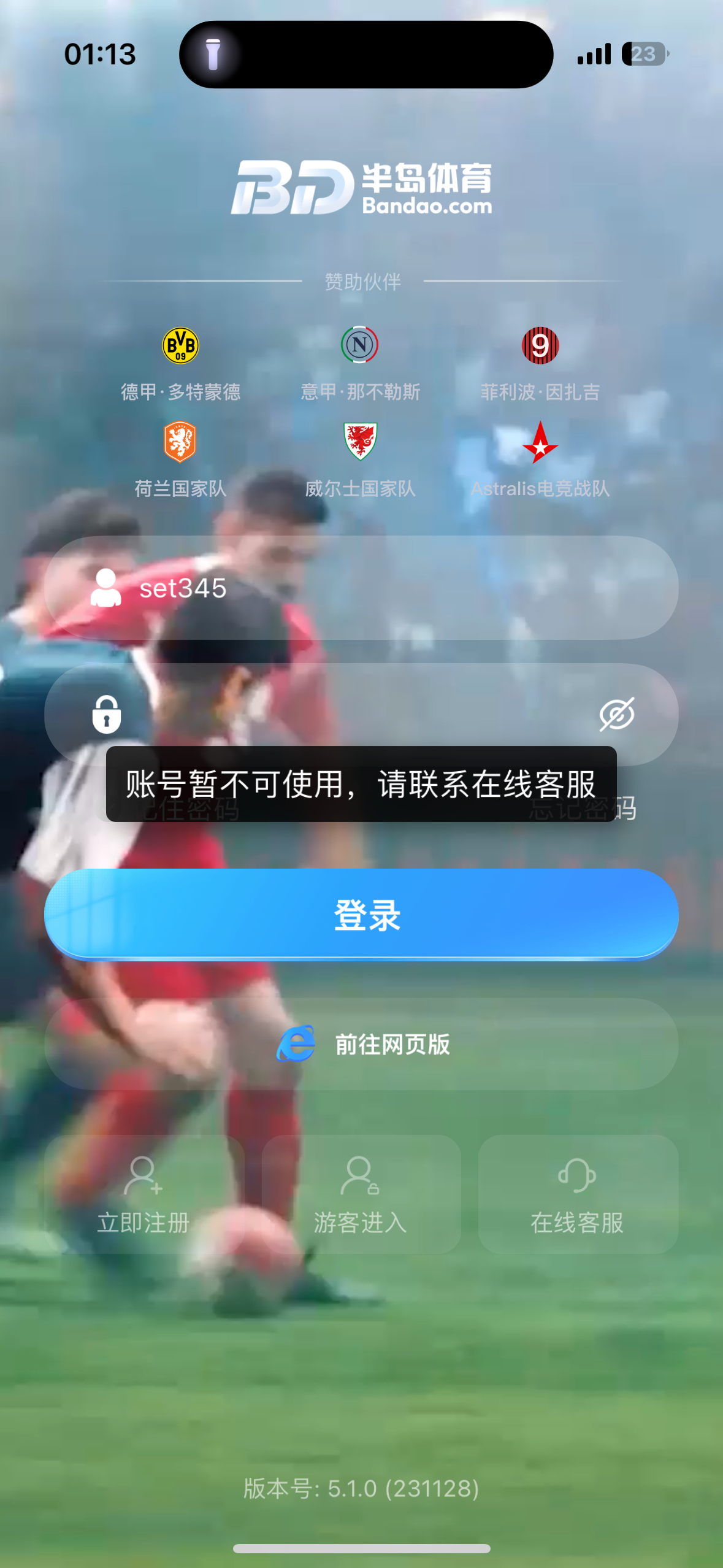This screenshot has height=1568, width=723.
Task: Focus the password input field
Action: (x=343, y=714)
